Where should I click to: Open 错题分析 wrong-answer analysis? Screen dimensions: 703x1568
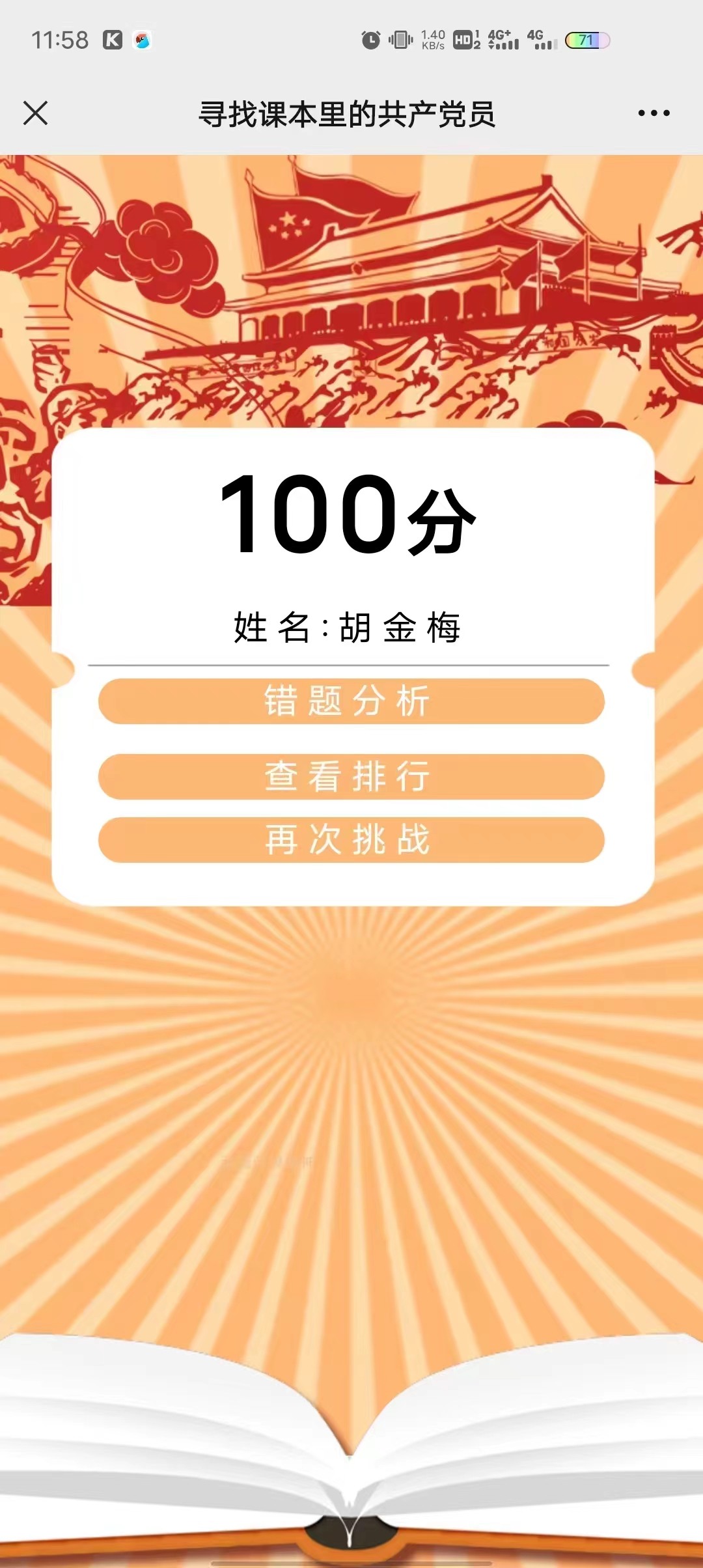coord(351,701)
